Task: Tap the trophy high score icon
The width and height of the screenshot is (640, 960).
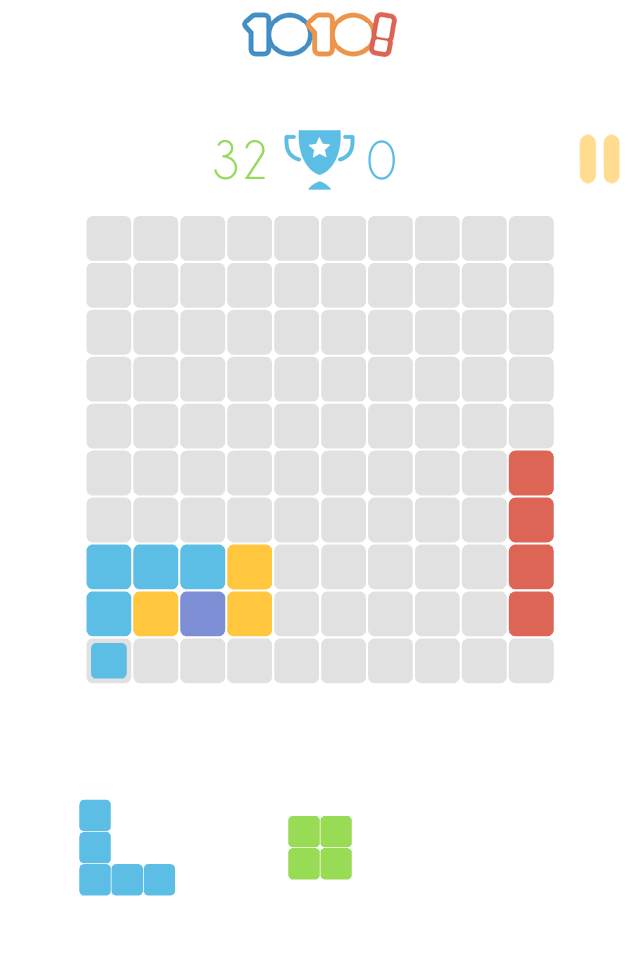Action: (319, 158)
